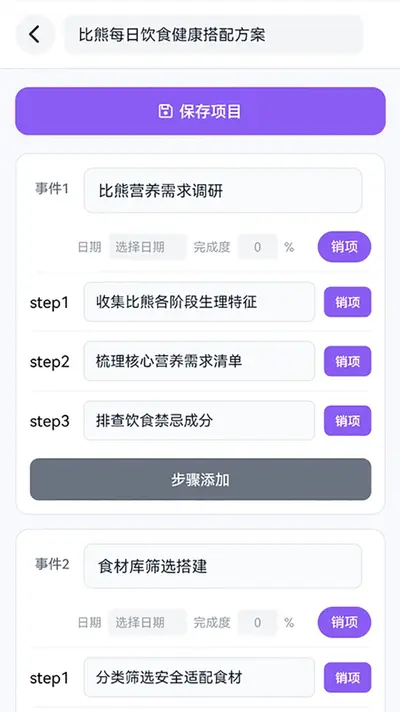Tap the 销项 button beside 事件1's 完成度
This screenshot has width=400, height=712.
(x=344, y=247)
